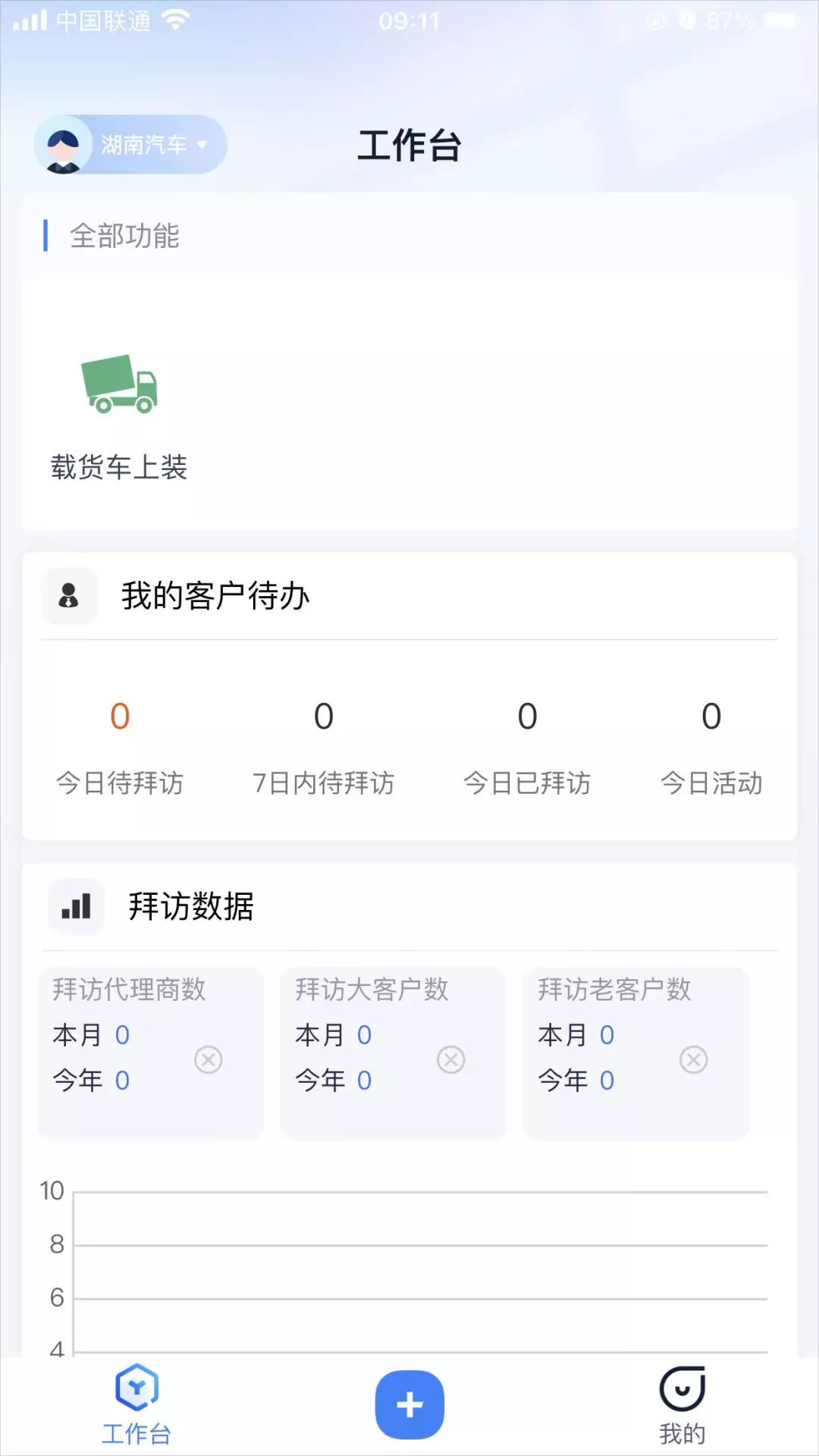Tap the blue plus button
This screenshot has height=1456, width=819.
409,1404
